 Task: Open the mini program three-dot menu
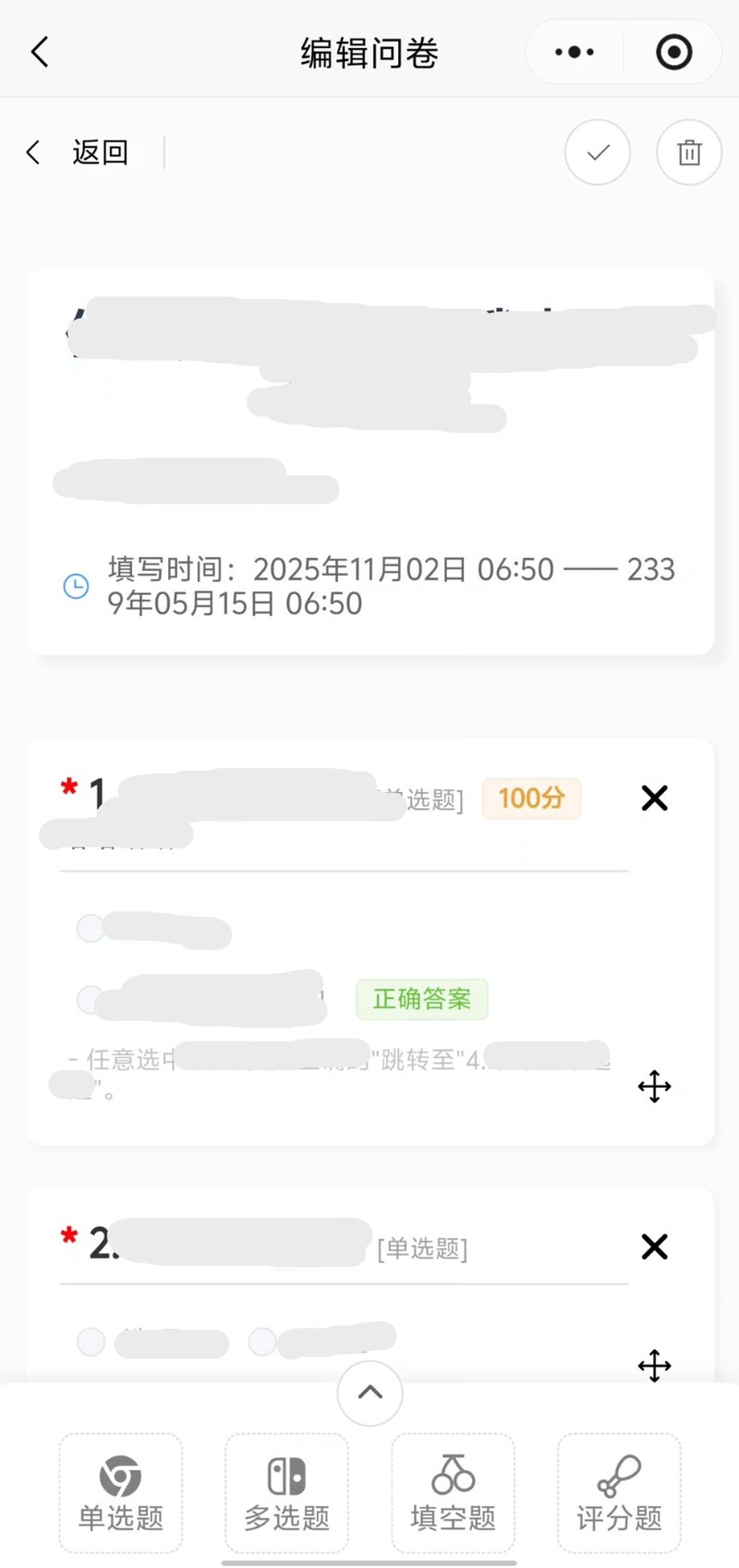(x=574, y=52)
